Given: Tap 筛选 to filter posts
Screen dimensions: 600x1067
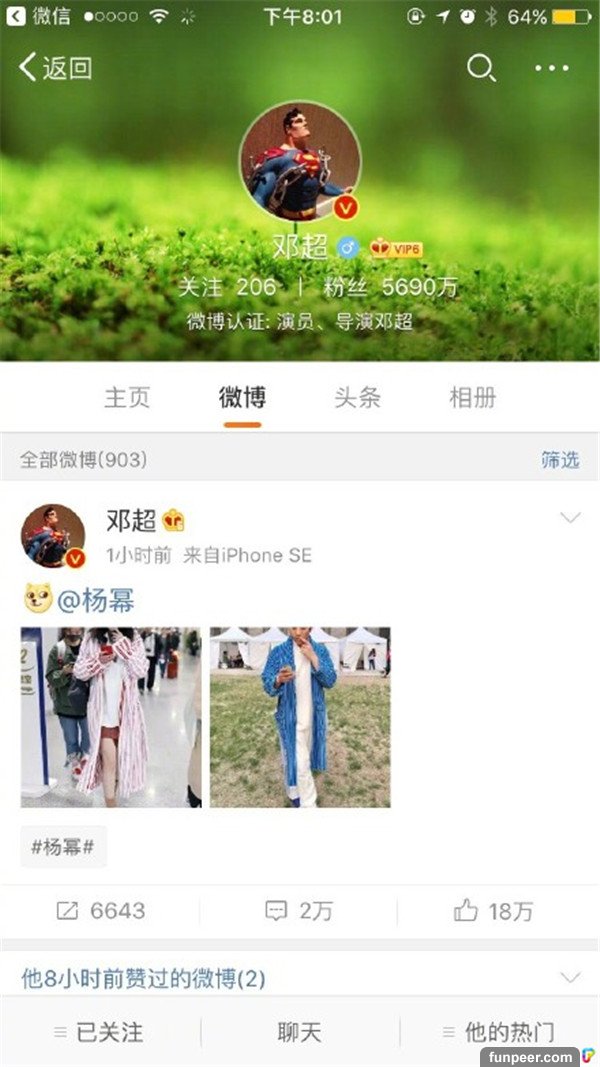Looking at the screenshot, I should tap(560, 459).
